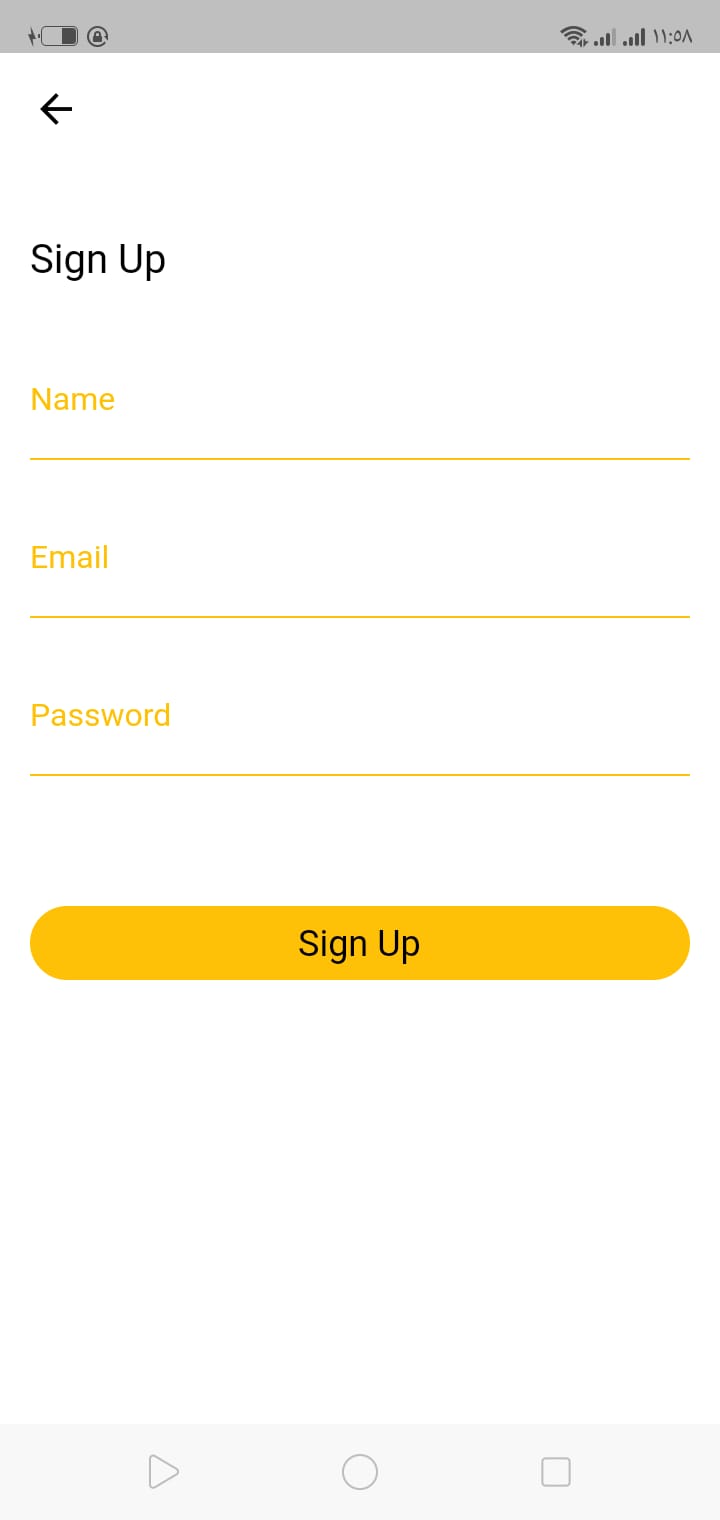
Task: Tap the Password field label
Action: (x=100, y=714)
